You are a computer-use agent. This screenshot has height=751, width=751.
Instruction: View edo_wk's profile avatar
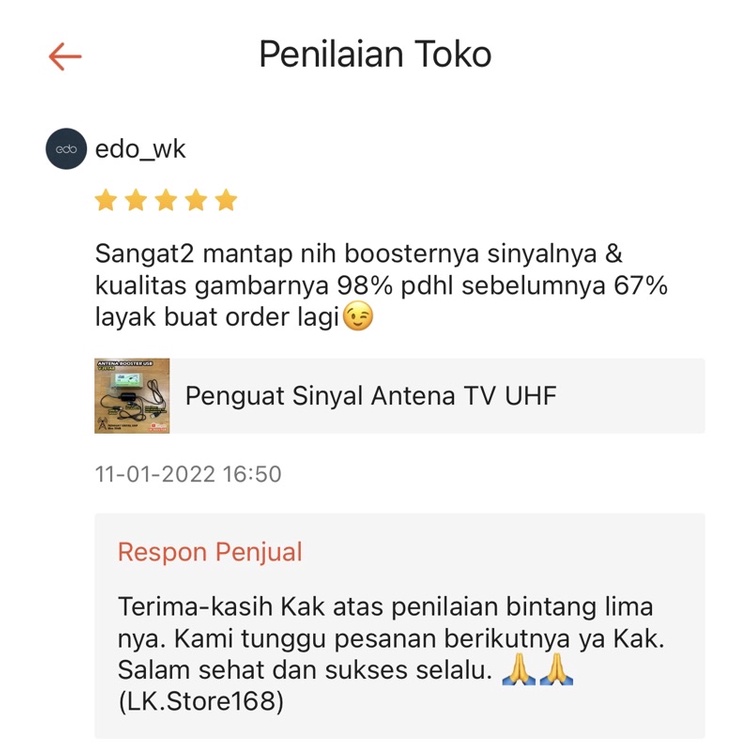point(67,150)
